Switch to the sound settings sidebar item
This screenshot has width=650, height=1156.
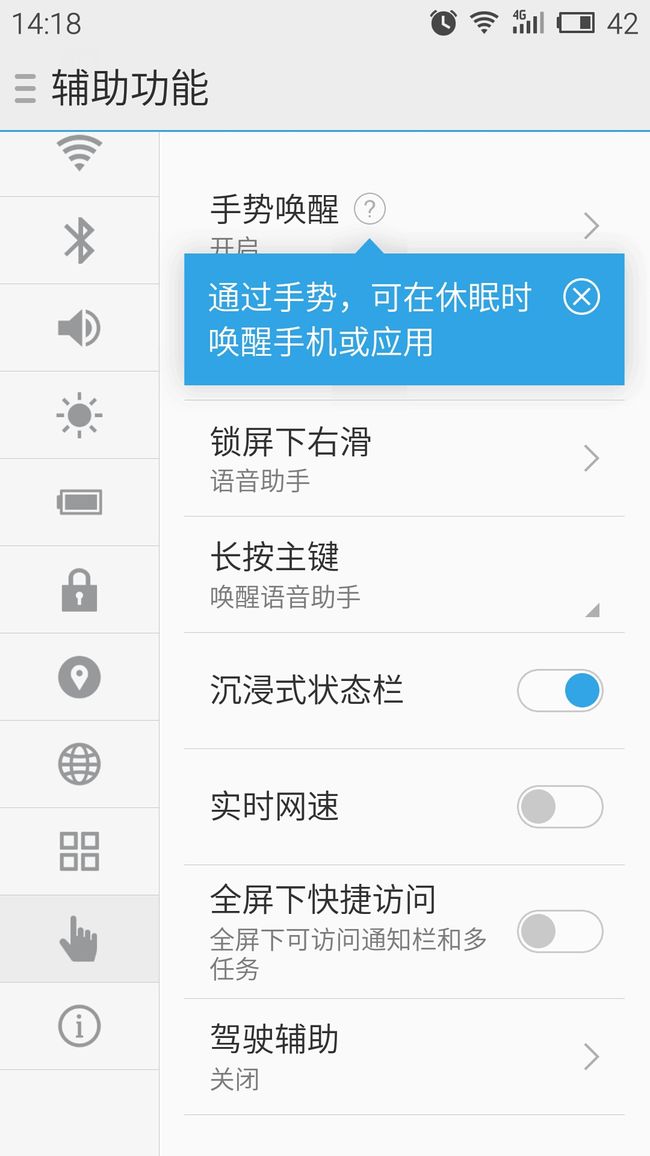click(x=80, y=328)
